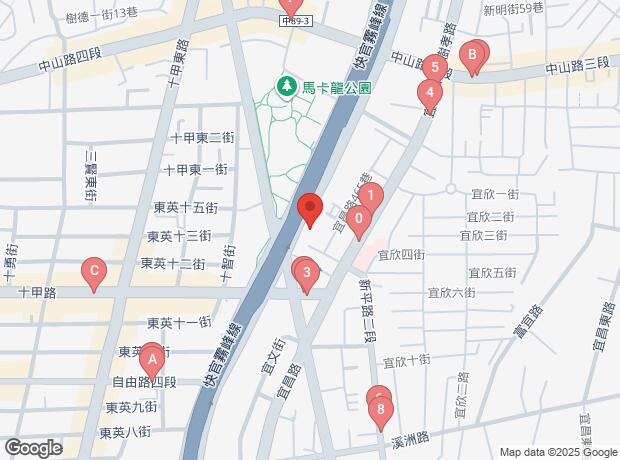Open the marker numbered 8
Screen dimensions: 620x460
380,409
